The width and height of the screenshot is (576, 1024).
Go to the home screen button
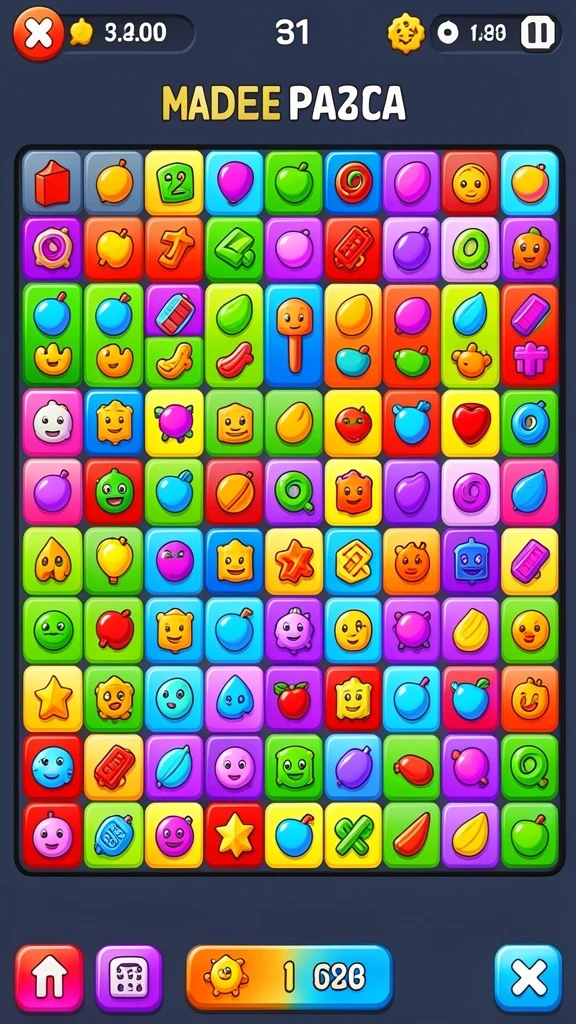(49, 978)
